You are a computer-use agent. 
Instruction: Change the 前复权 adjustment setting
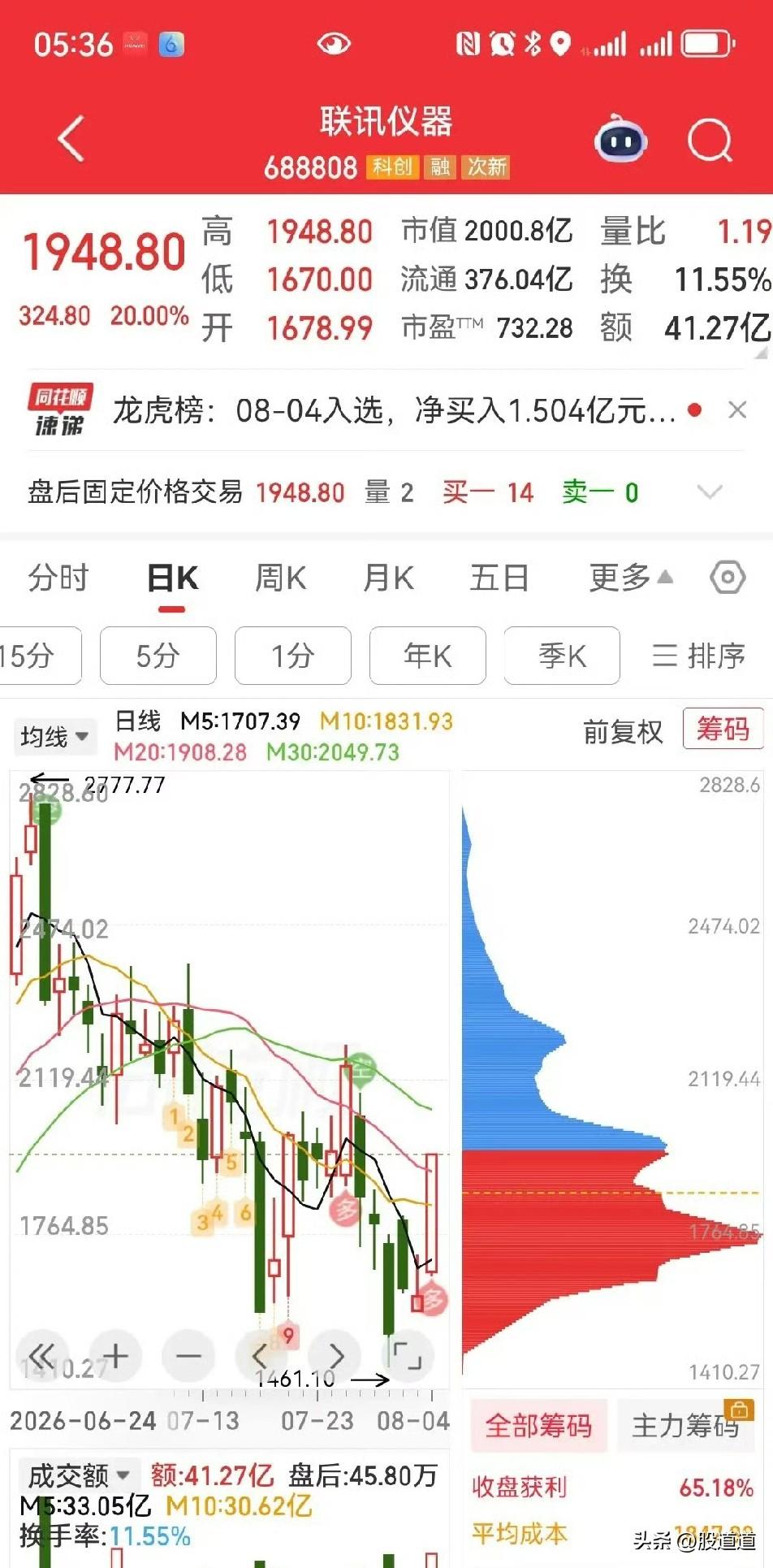(623, 732)
